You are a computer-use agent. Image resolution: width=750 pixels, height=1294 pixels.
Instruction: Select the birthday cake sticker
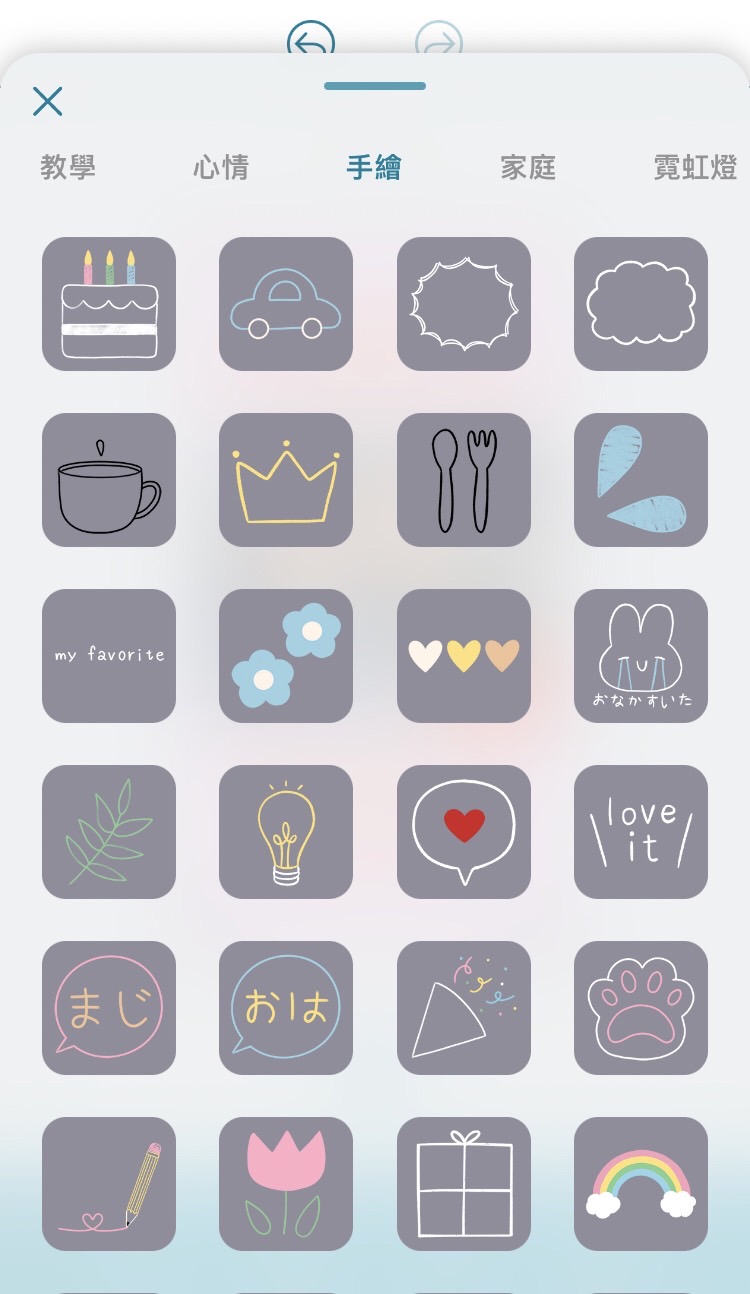109,304
